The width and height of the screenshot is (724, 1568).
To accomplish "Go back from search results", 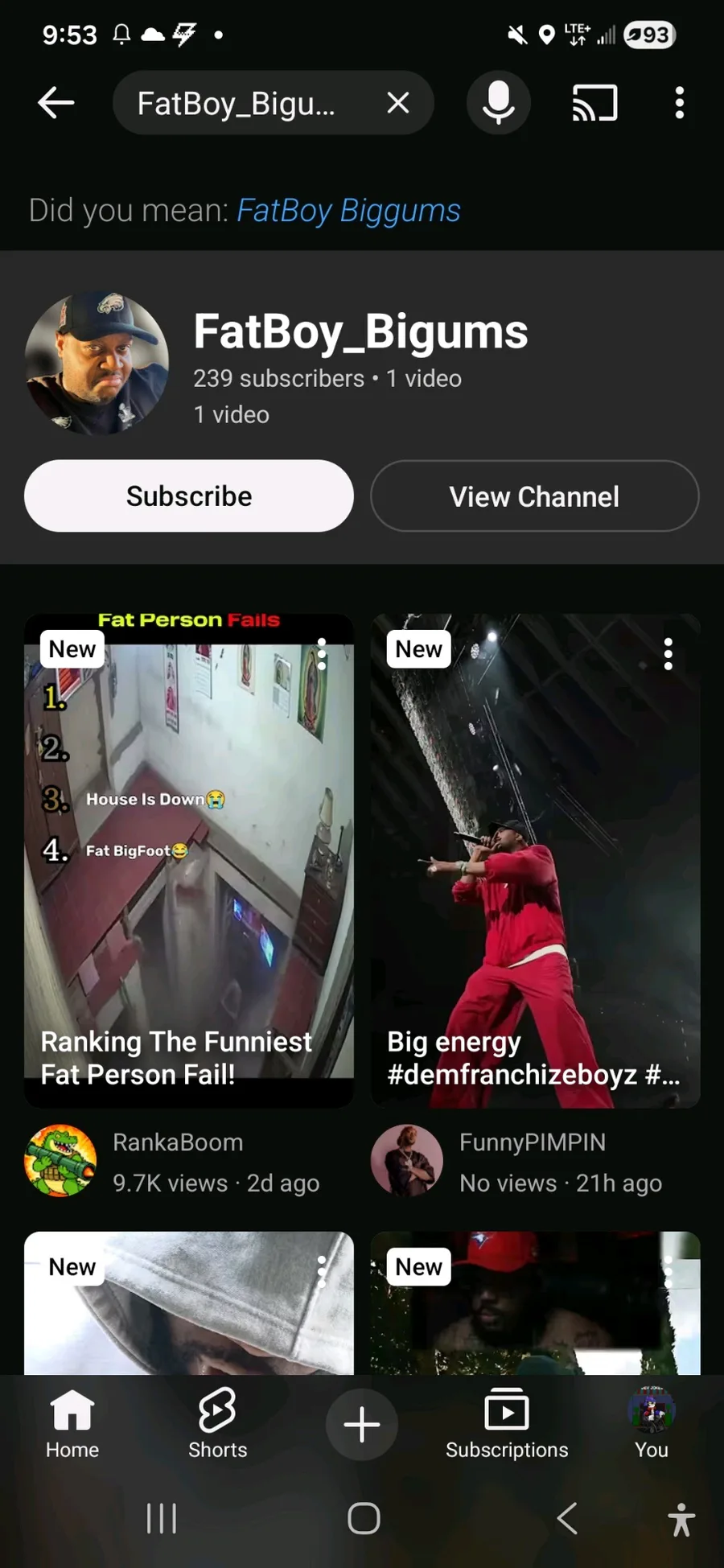I will tap(56, 103).
